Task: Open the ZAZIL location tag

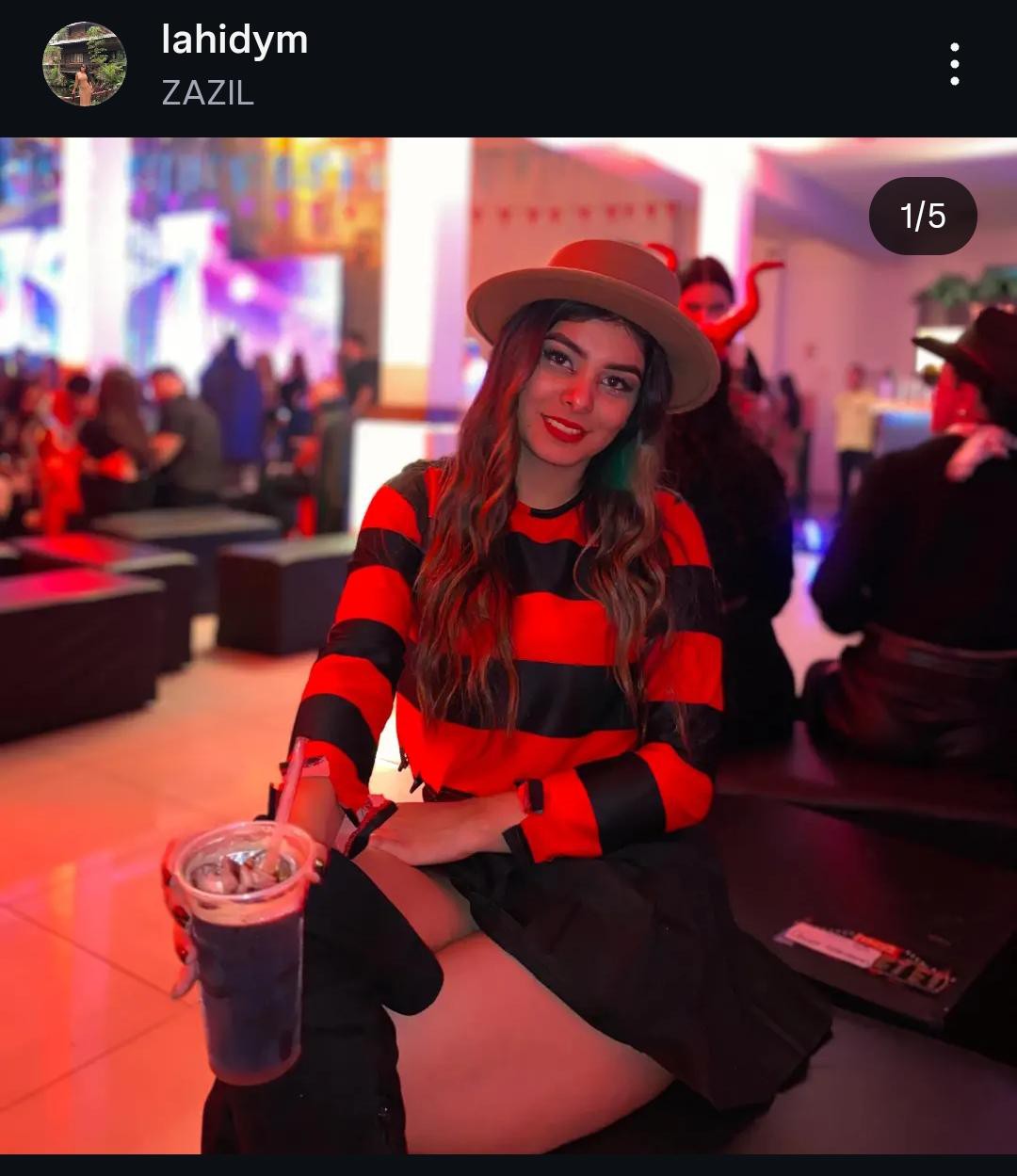Action: point(207,93)
